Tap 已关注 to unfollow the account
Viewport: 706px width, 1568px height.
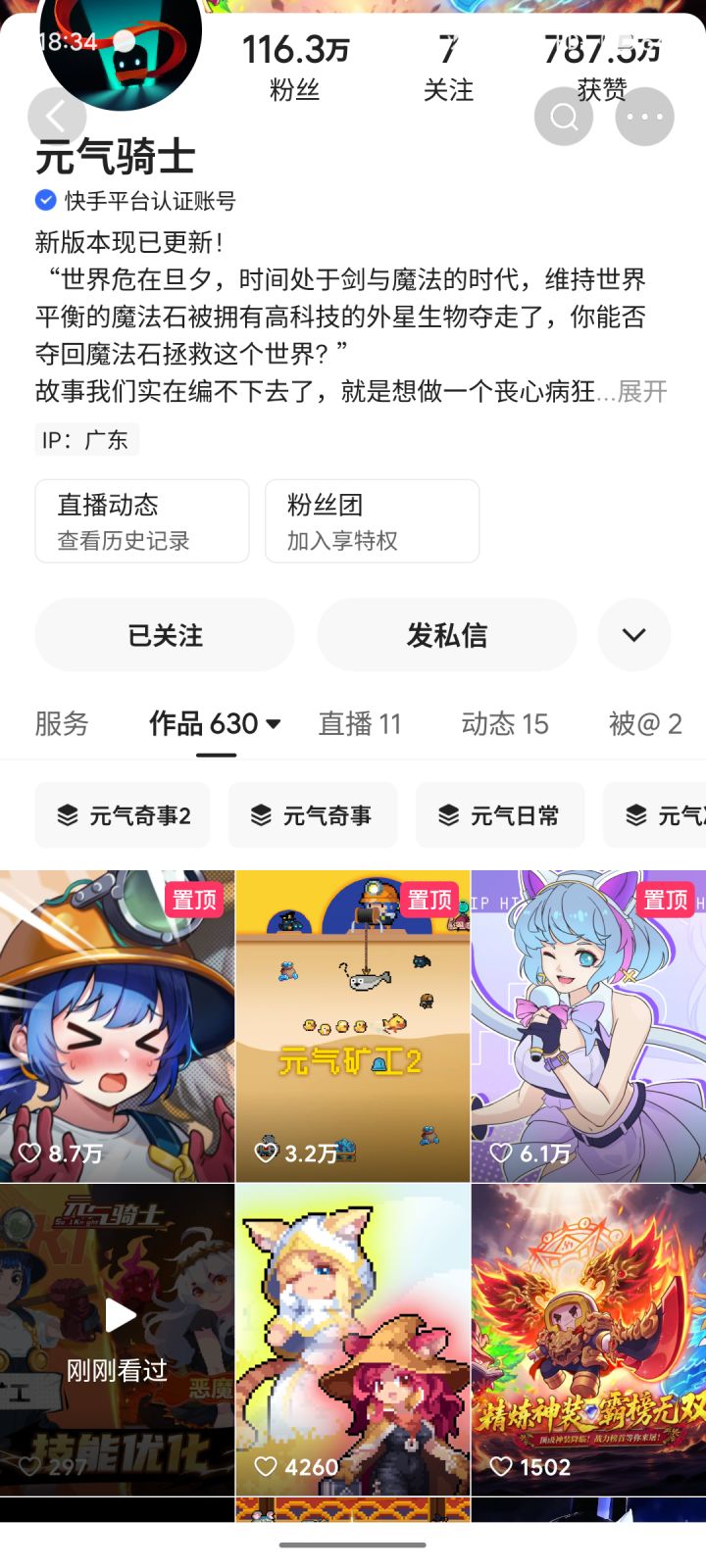point(164,635)
